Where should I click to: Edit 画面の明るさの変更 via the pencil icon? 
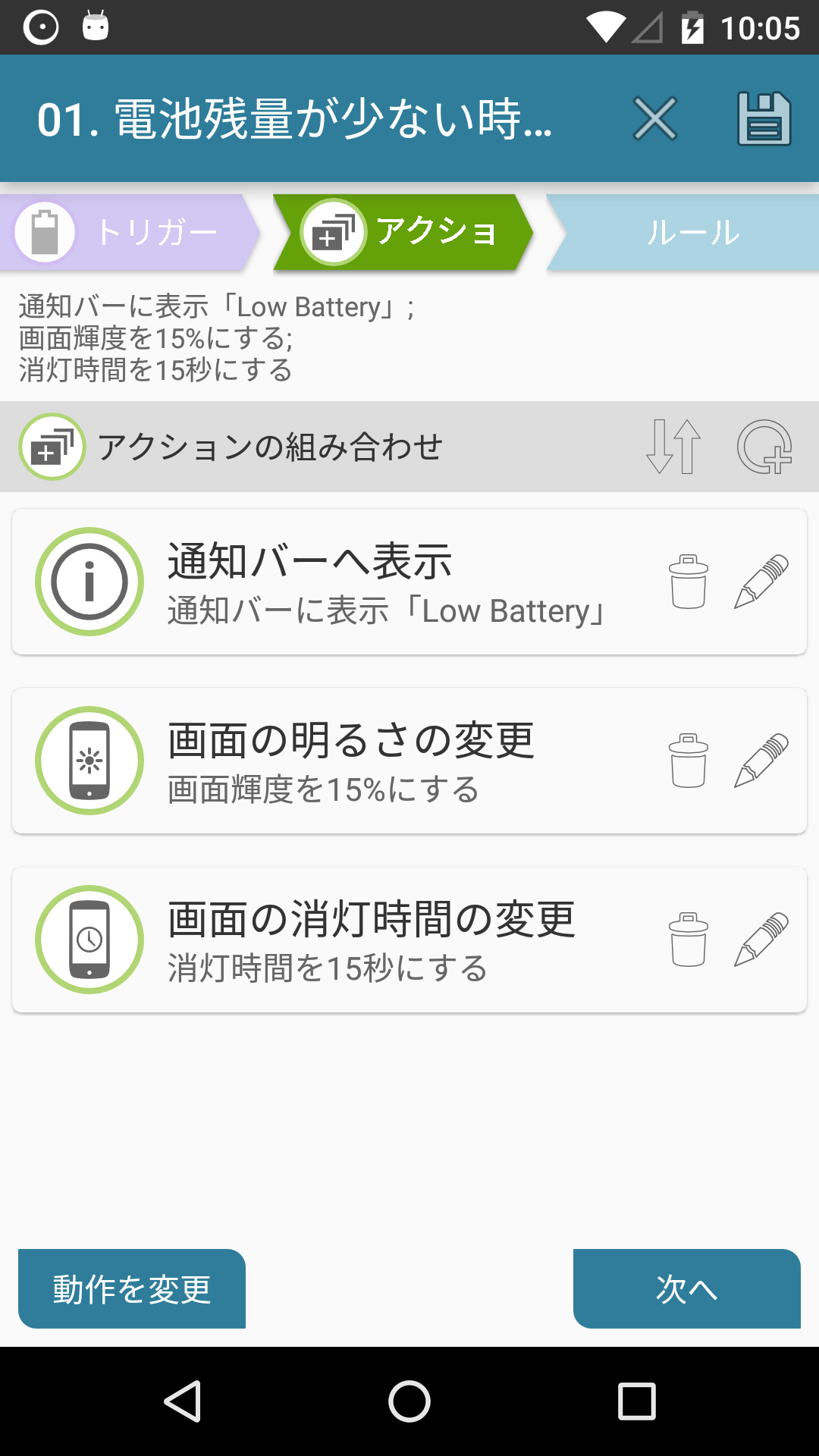[764, 761]
